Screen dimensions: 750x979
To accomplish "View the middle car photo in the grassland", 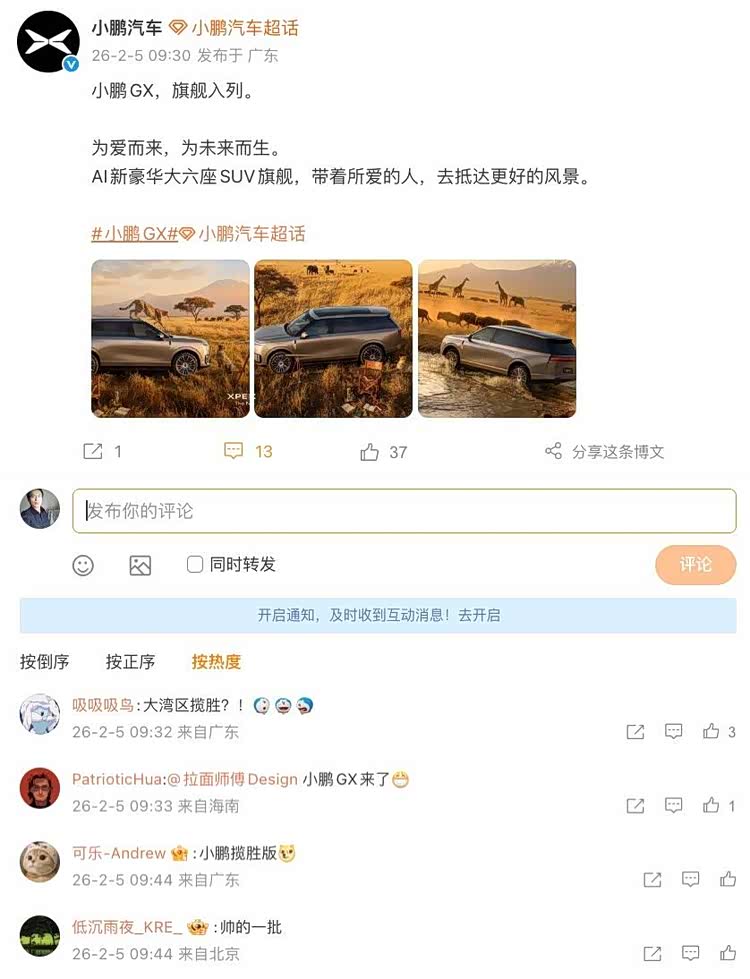I will point(333,338).
